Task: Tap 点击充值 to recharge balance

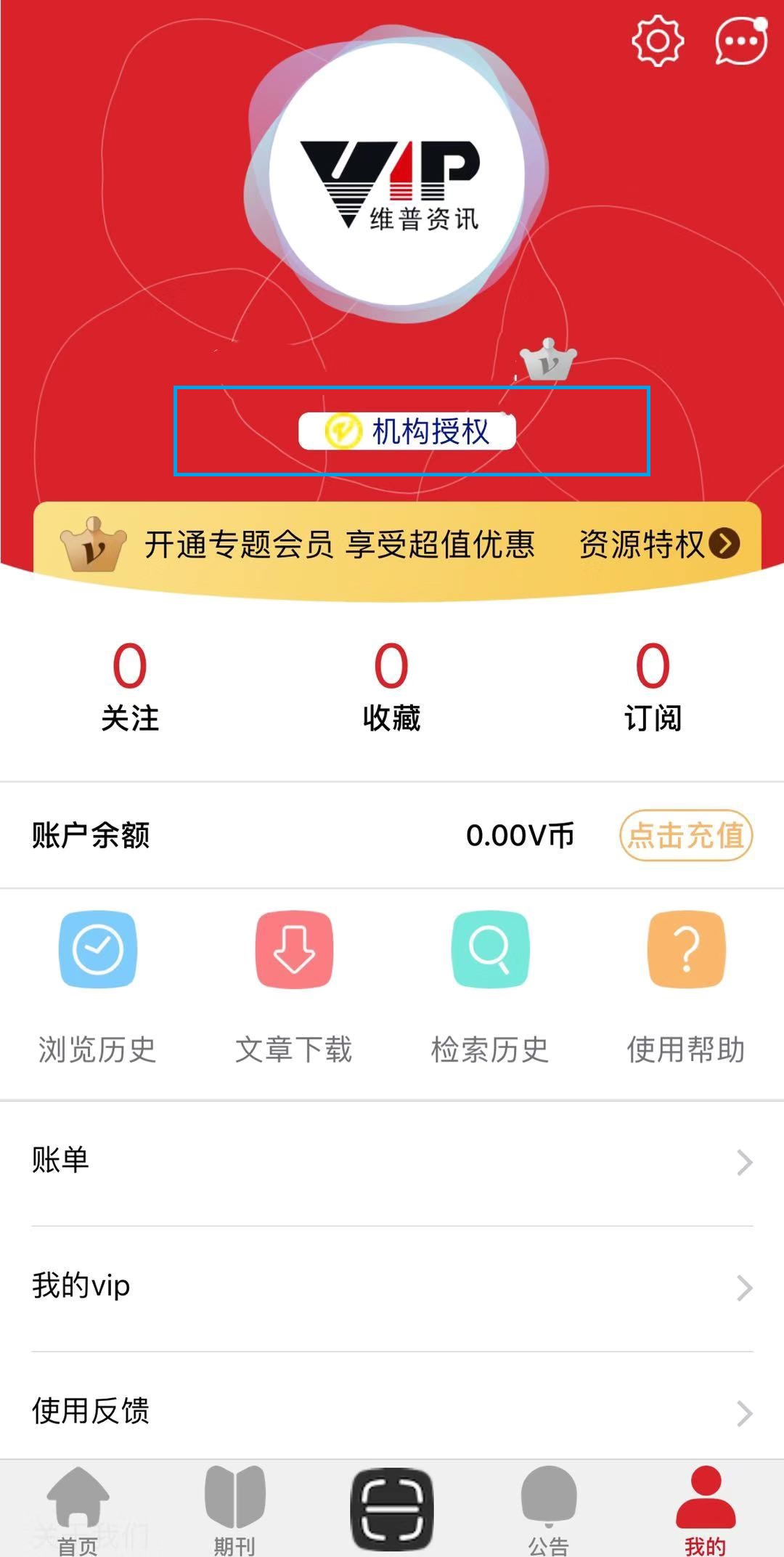Action: tap(686, 835)
